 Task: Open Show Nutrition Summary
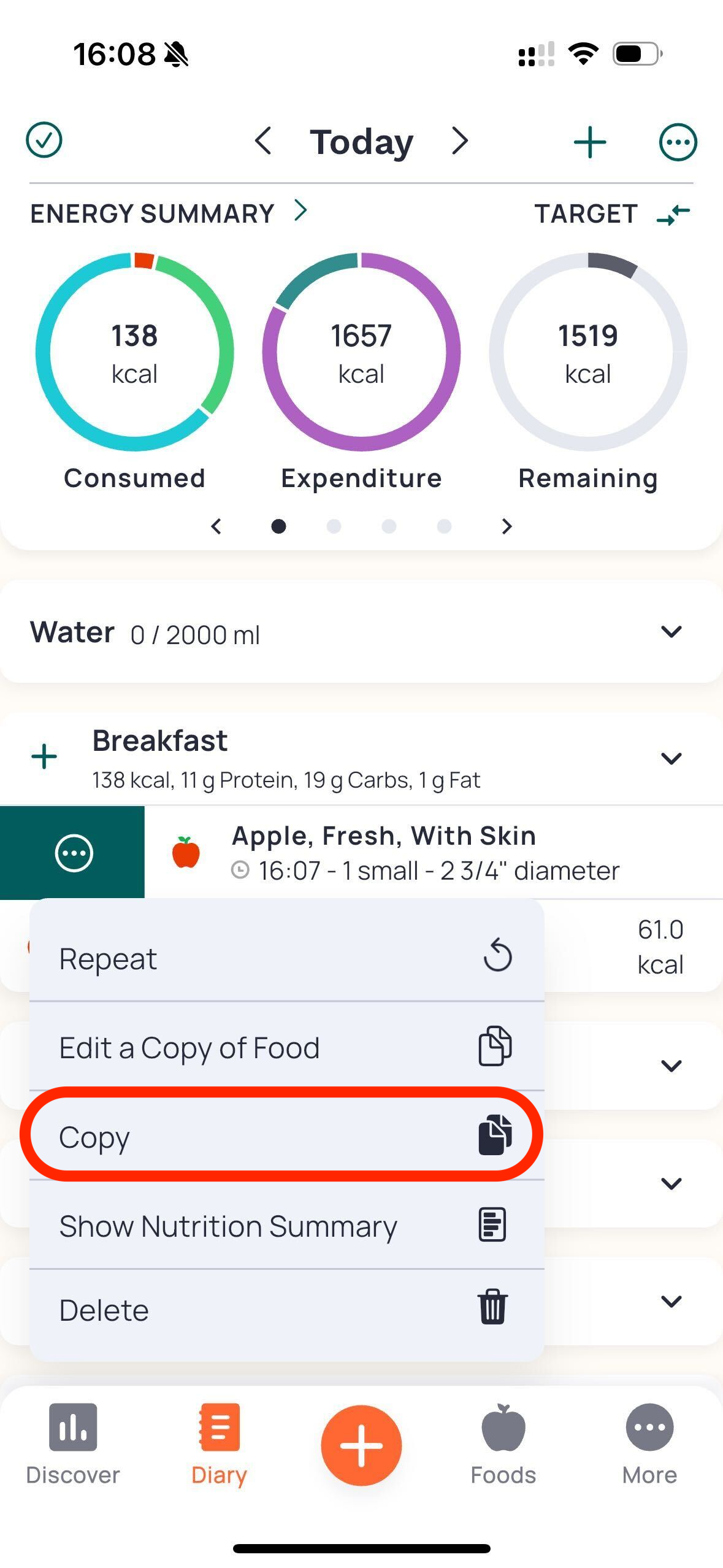point(286,1224)
